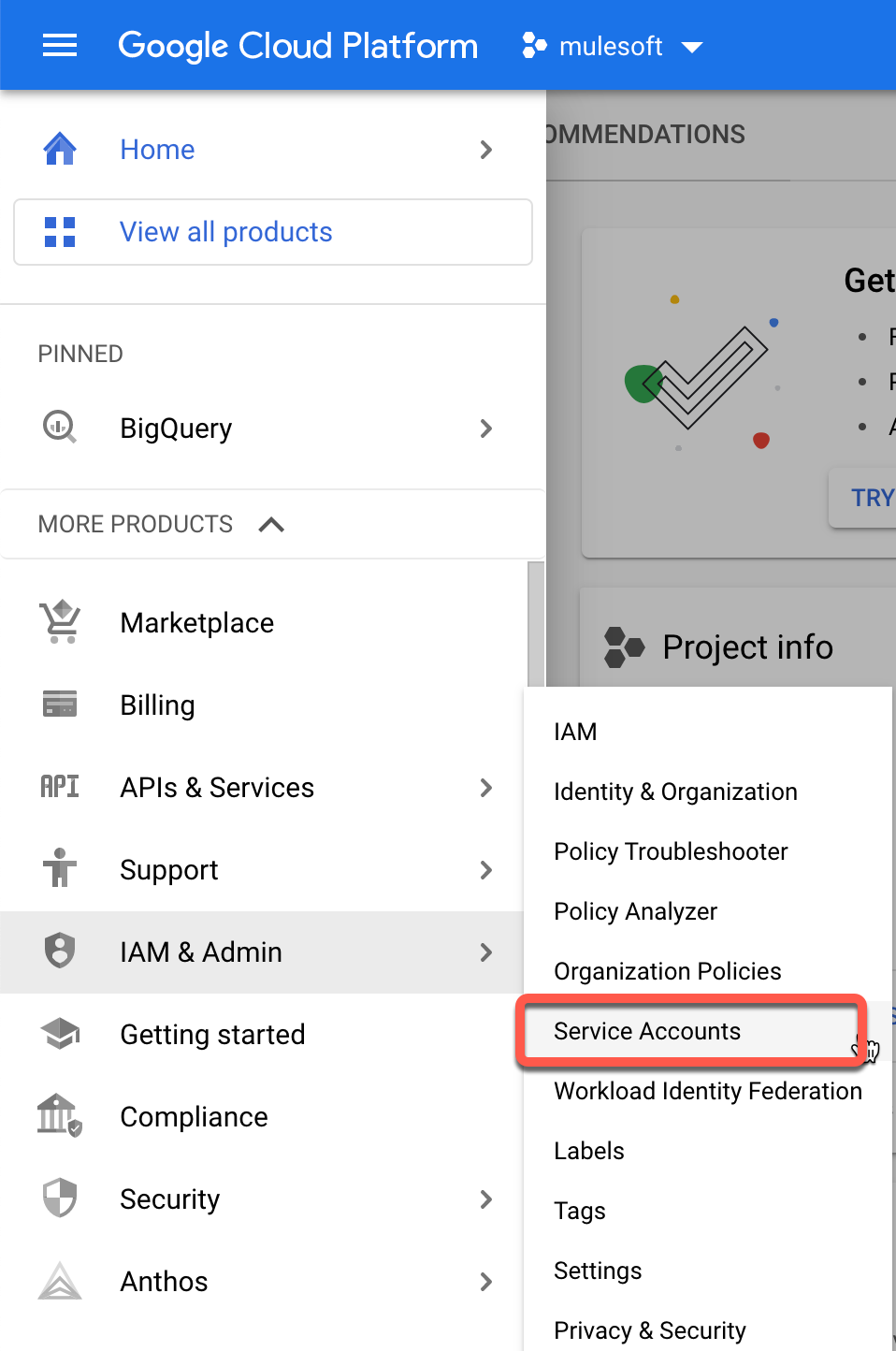Open Marketplace

pos(262,623)
